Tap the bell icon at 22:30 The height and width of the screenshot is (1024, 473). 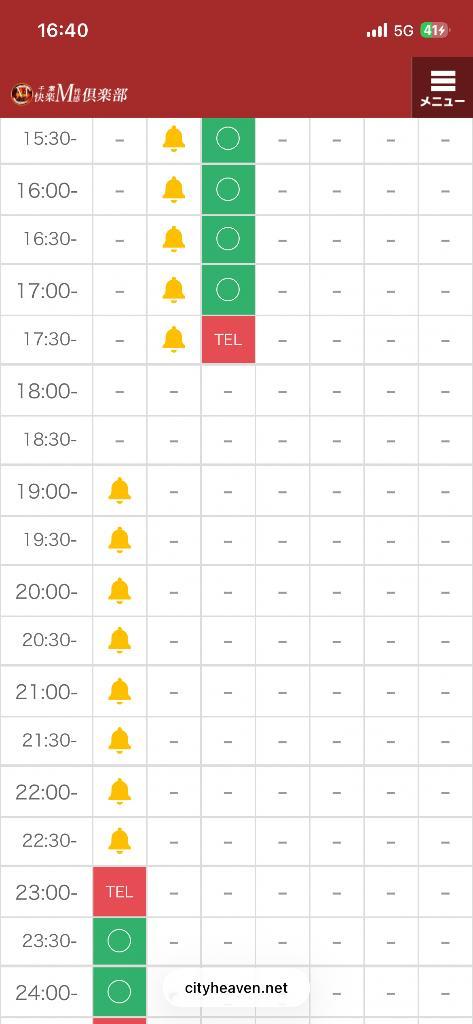point(120,840)
